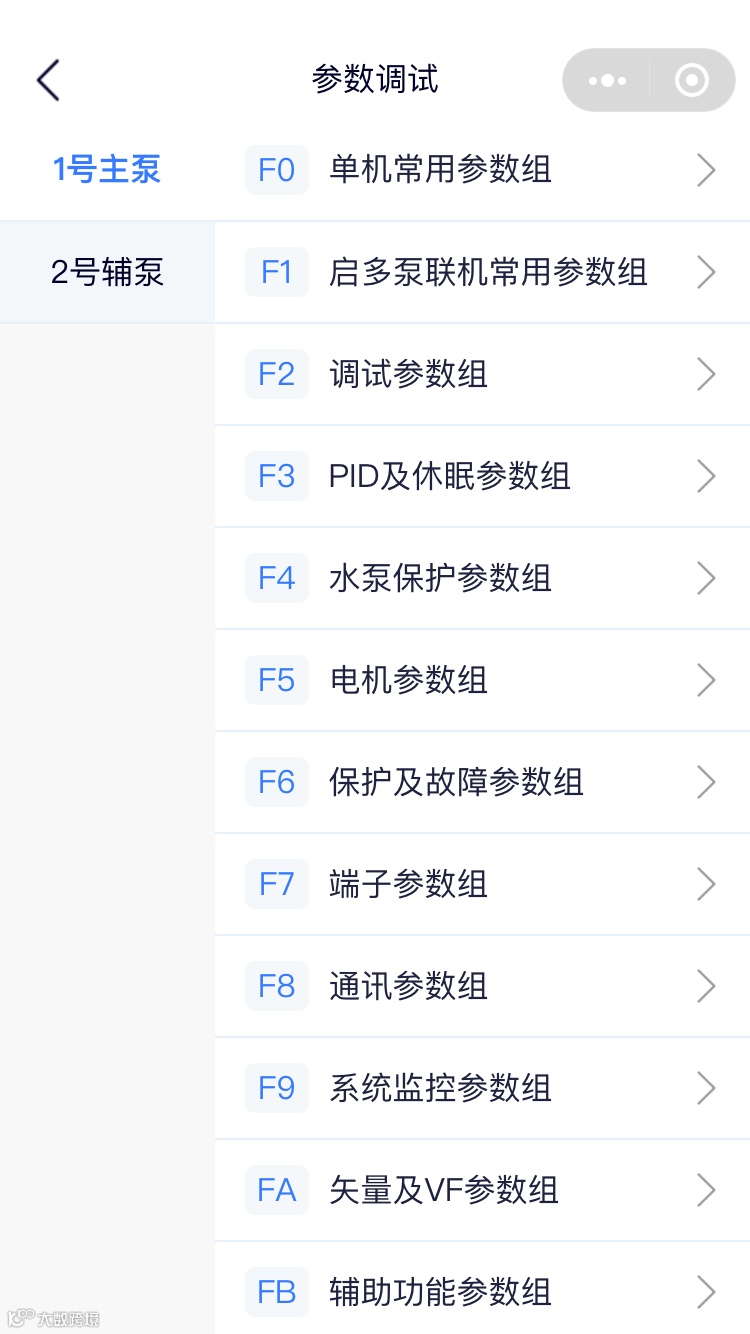
Task: Open F8 通讯参数组
Action: 482,986
